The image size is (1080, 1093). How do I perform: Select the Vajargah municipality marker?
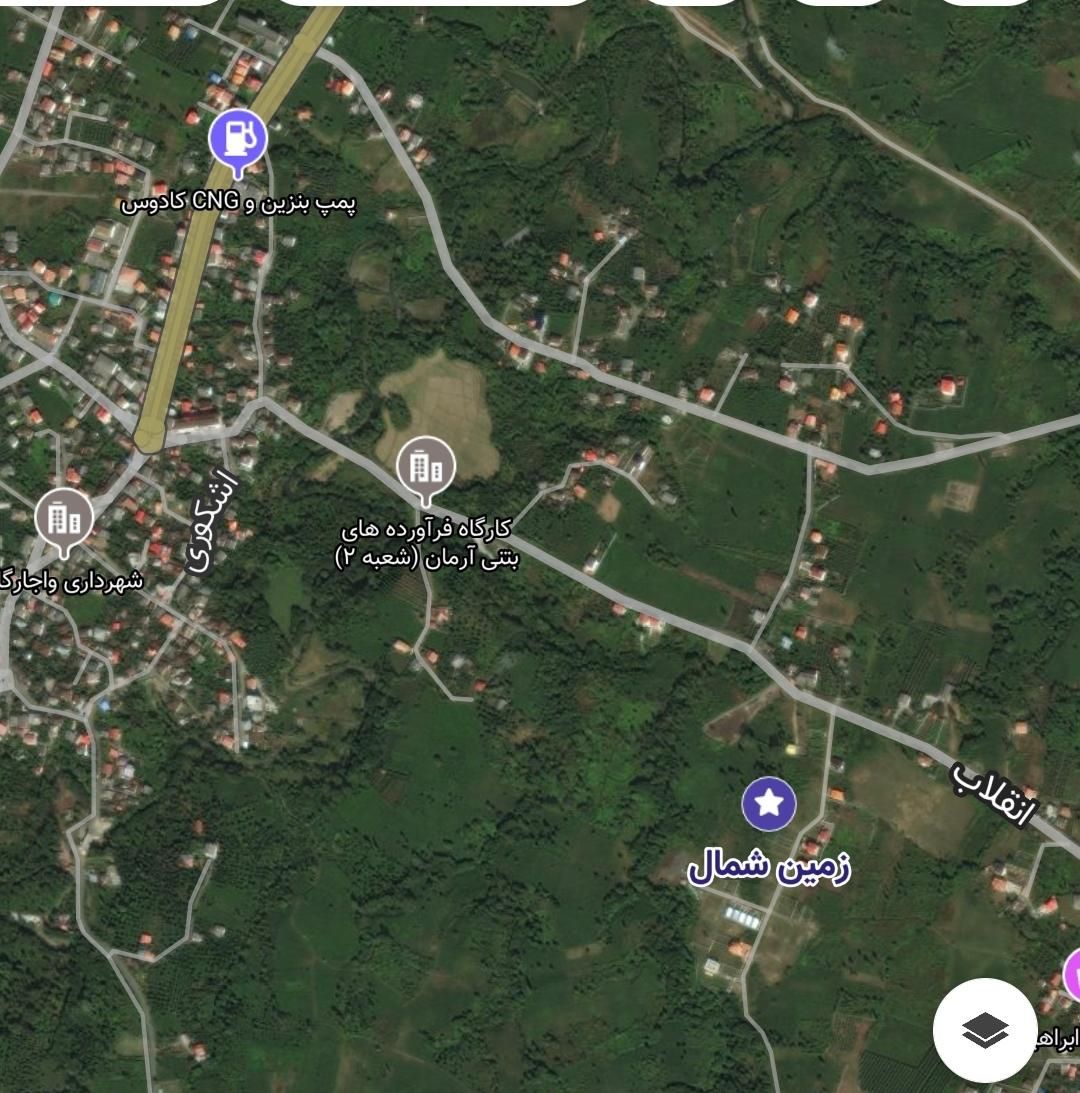pyautogui.click(x=64, y=518)
